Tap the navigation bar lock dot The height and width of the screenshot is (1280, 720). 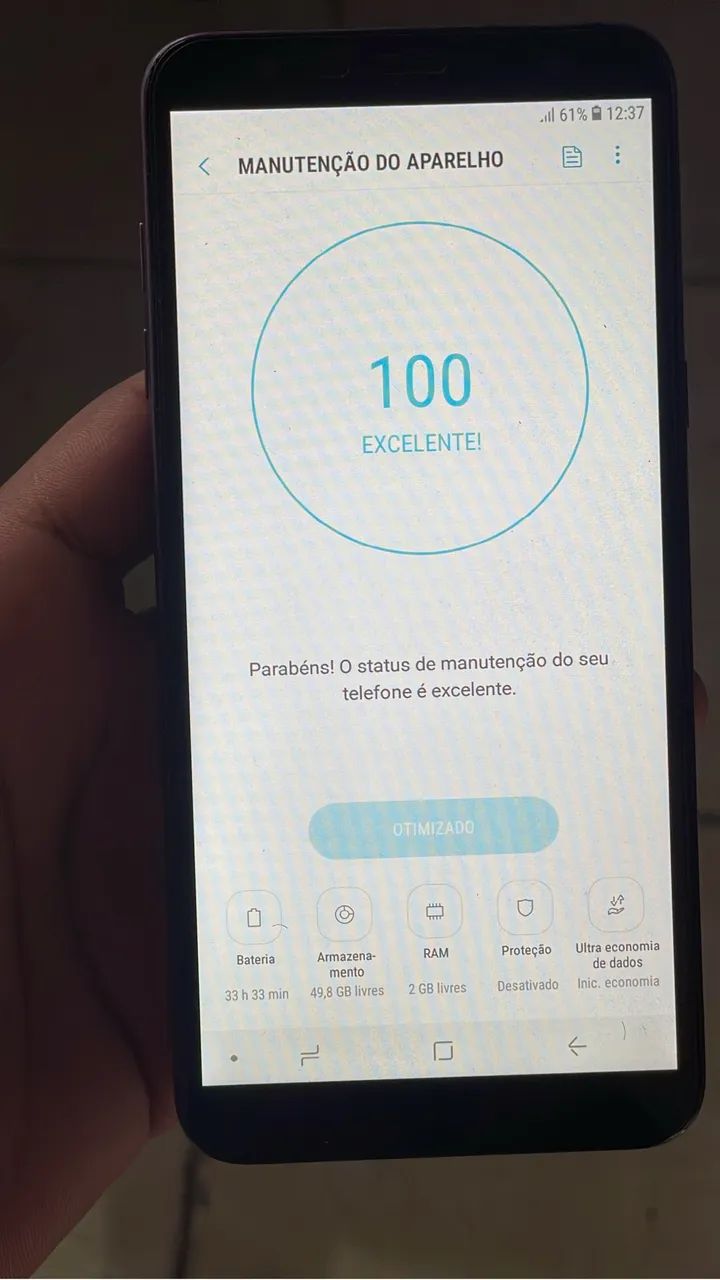pyautogui.click(x=234, y=1057)
